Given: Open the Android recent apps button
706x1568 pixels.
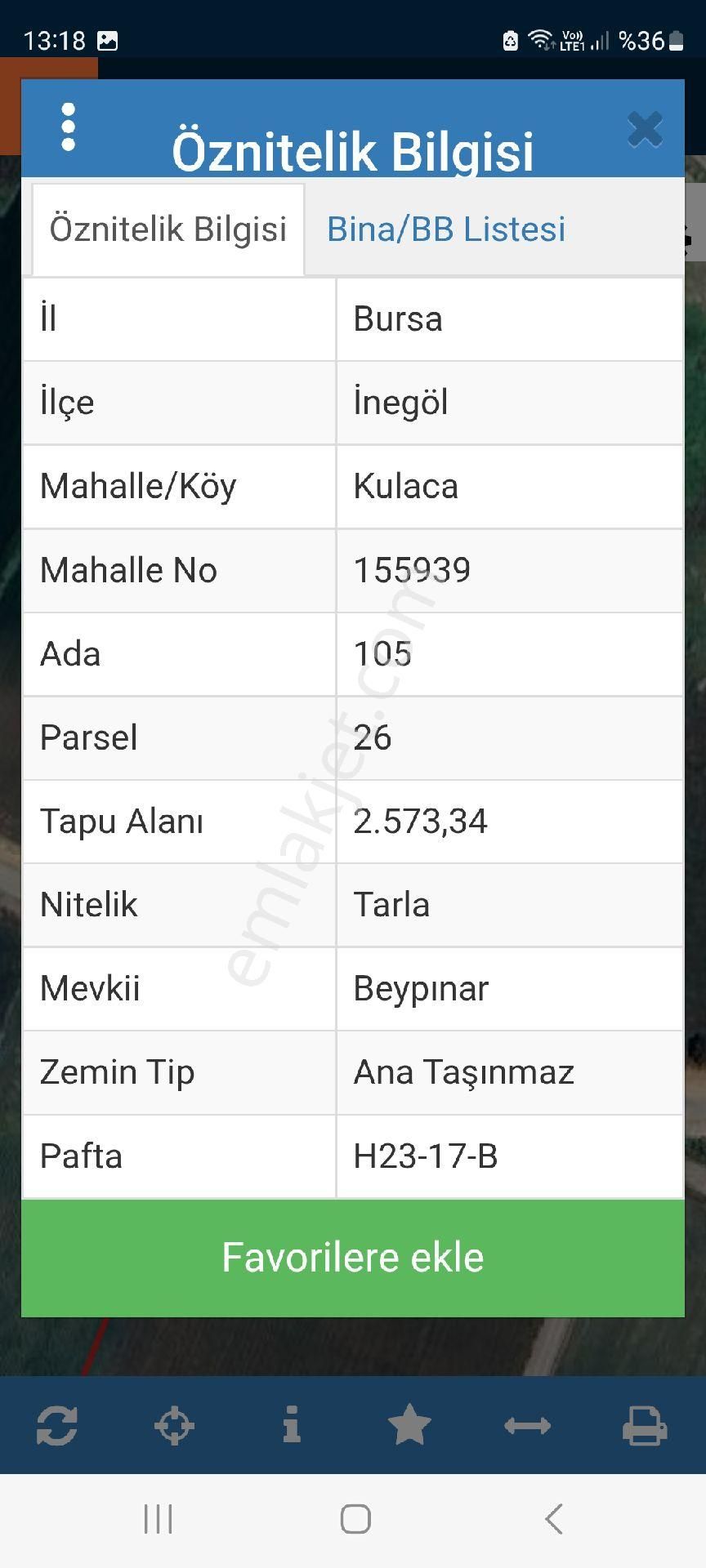Looking at the screenshot, I should click(x=157, y=1518).
